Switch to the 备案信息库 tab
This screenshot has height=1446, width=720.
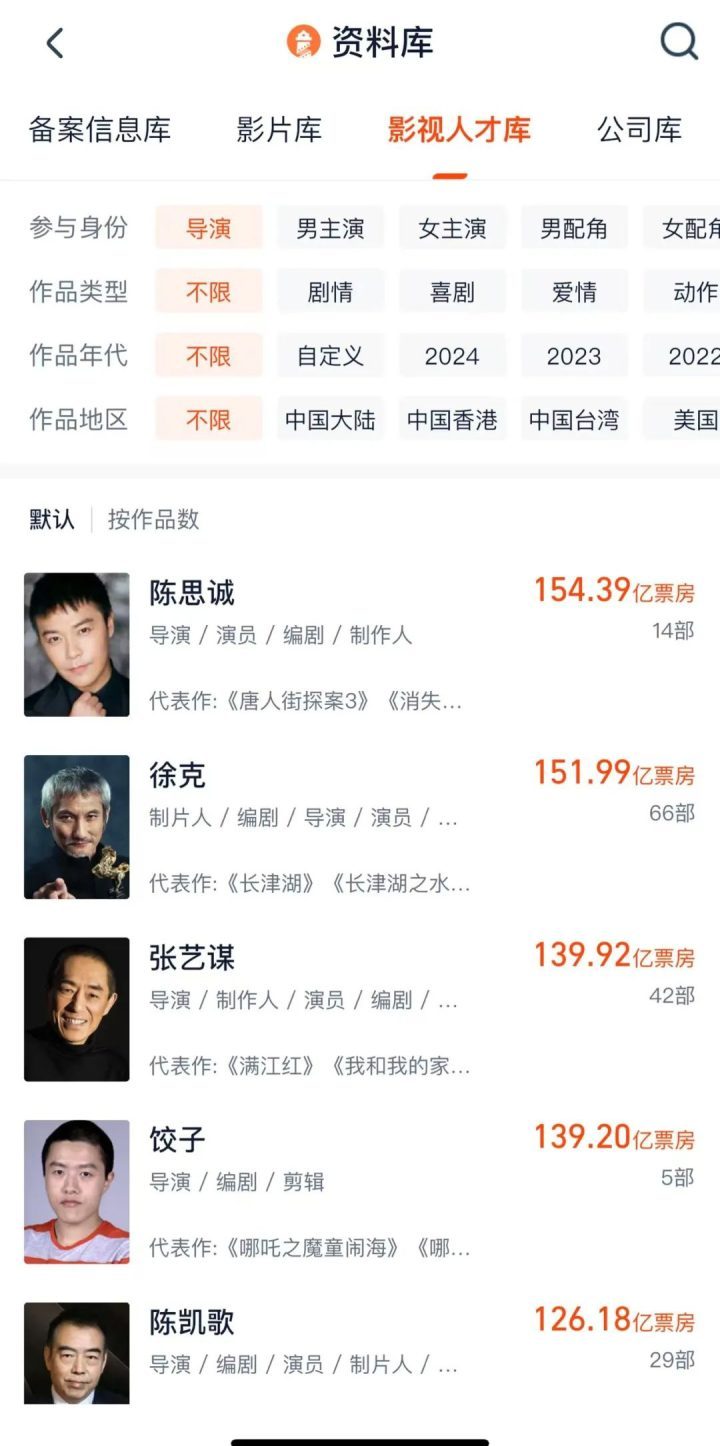click(x=100, y=130)
